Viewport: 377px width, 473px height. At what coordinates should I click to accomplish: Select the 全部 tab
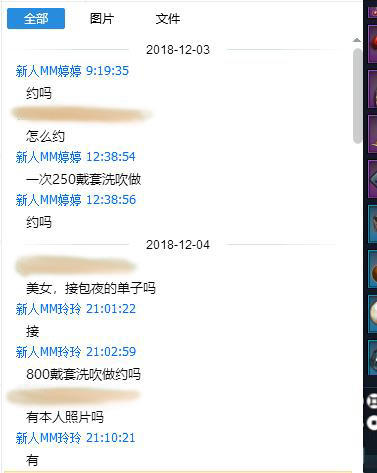coord(36,19)
